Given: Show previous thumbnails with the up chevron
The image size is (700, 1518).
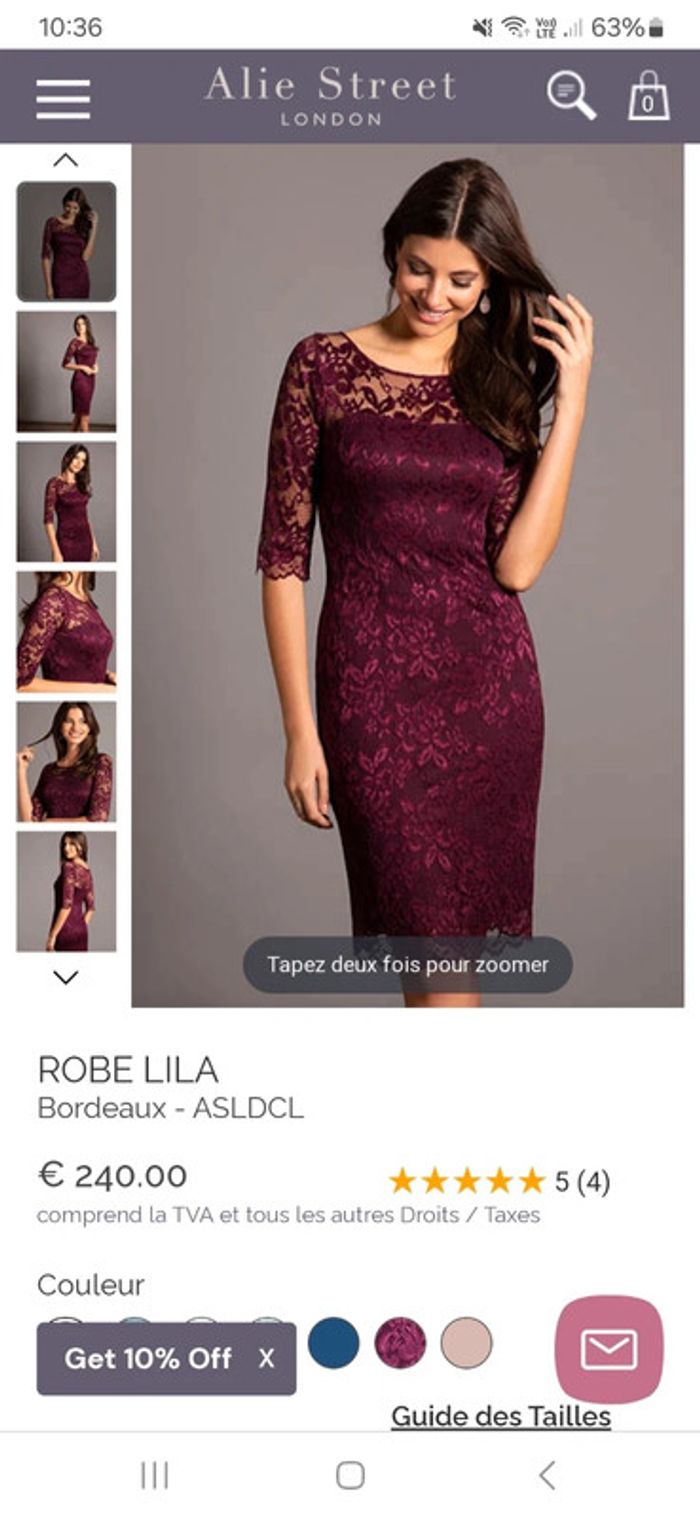Looking at the screenshot, I should click(66, 160).
